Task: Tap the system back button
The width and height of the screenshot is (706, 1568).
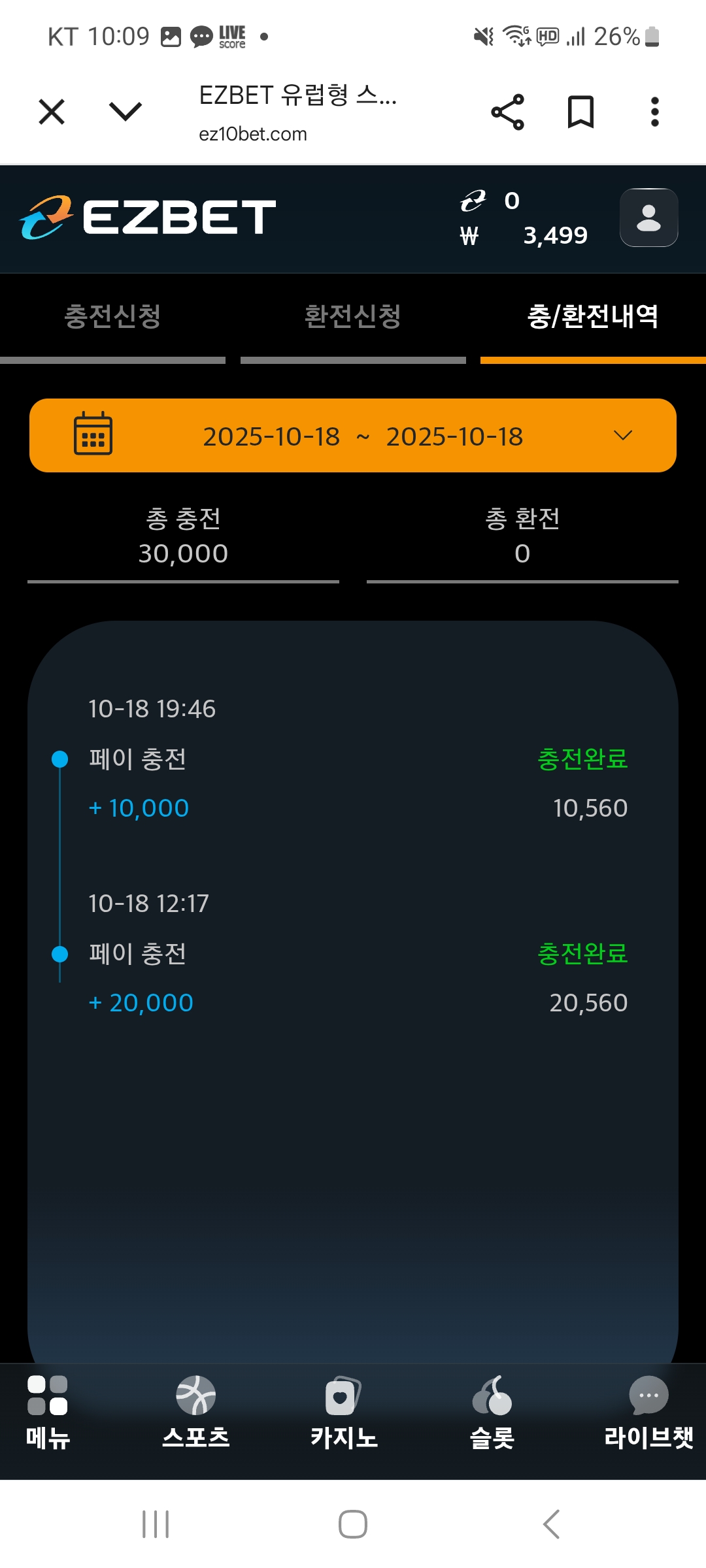Action: coord(551,1524)
